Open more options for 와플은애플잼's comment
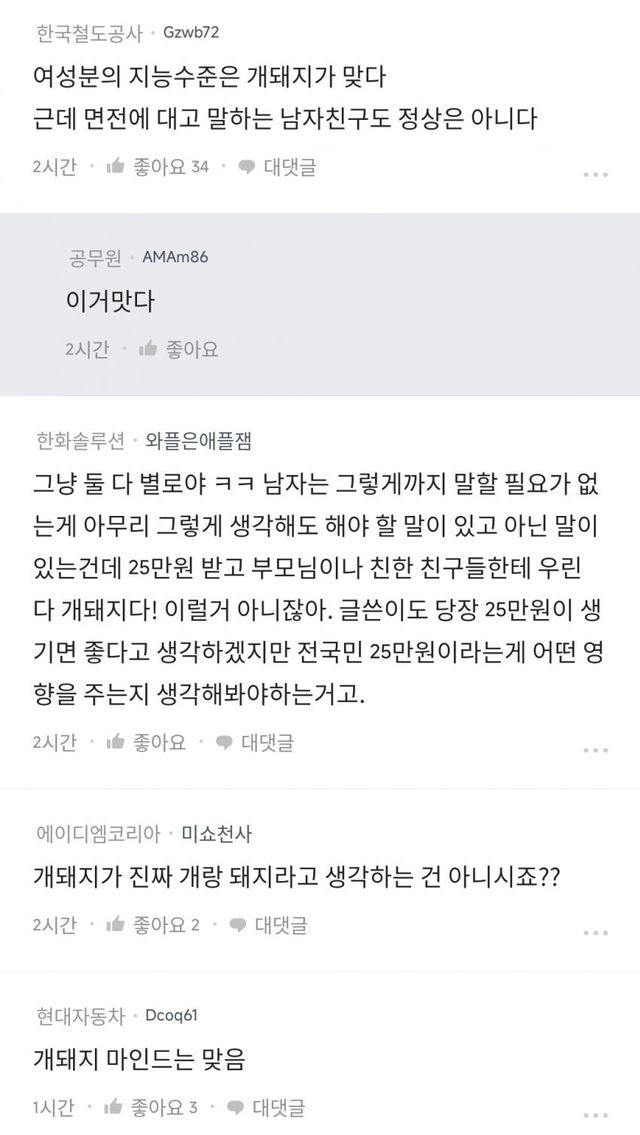 click(595, 747)
